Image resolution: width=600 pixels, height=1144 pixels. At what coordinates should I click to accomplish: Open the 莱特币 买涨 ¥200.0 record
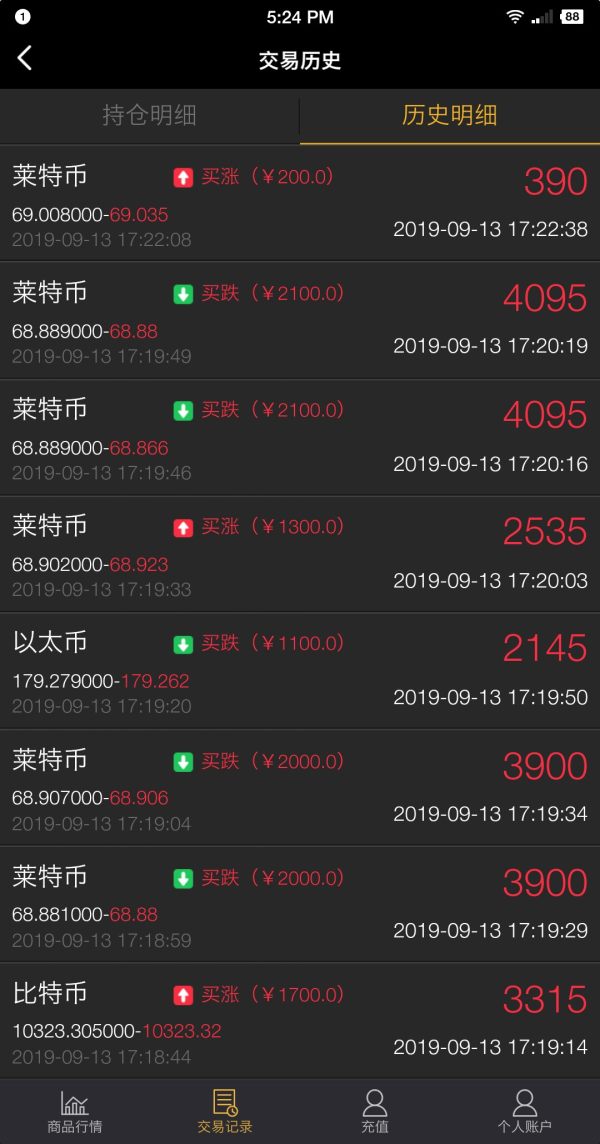point(300,204)
